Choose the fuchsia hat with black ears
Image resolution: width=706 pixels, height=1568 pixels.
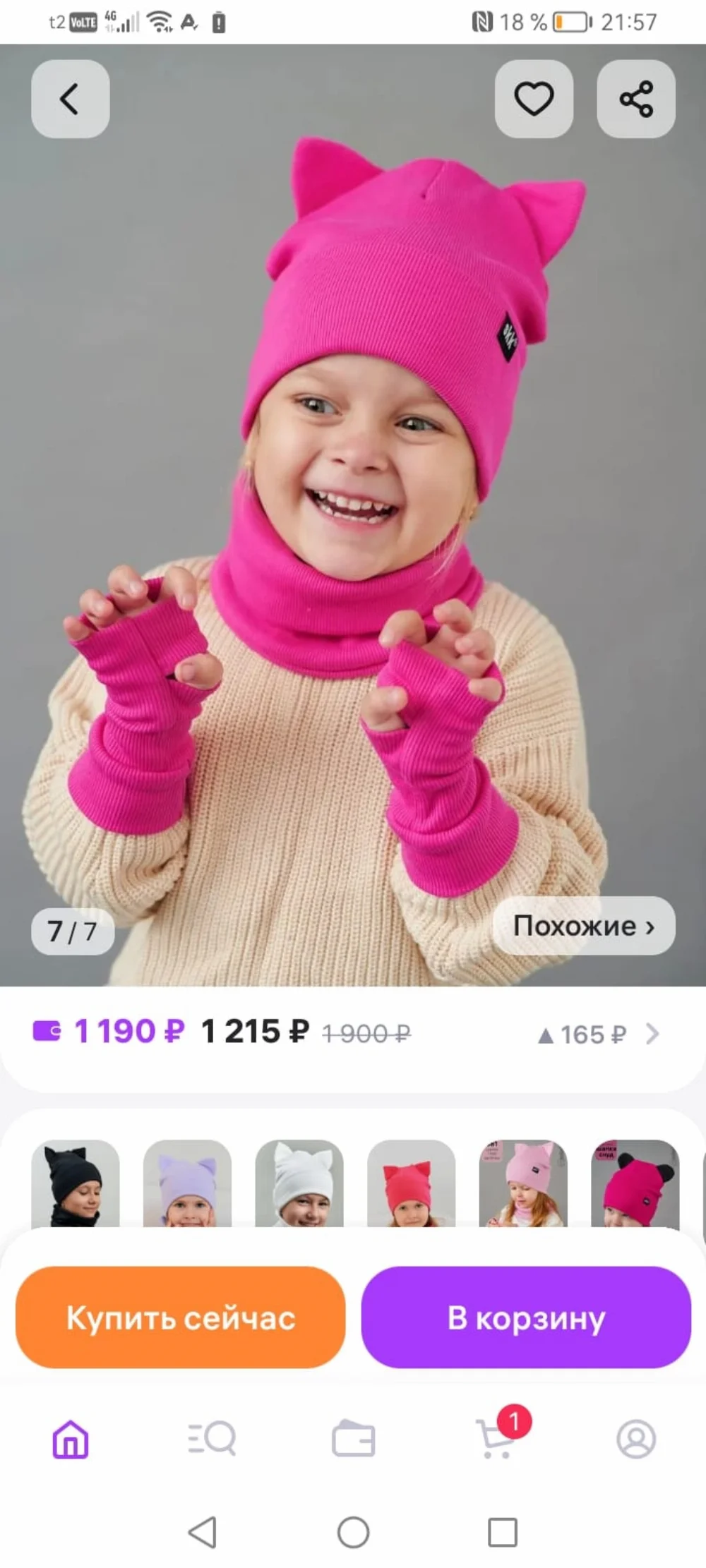(635, 1183)
